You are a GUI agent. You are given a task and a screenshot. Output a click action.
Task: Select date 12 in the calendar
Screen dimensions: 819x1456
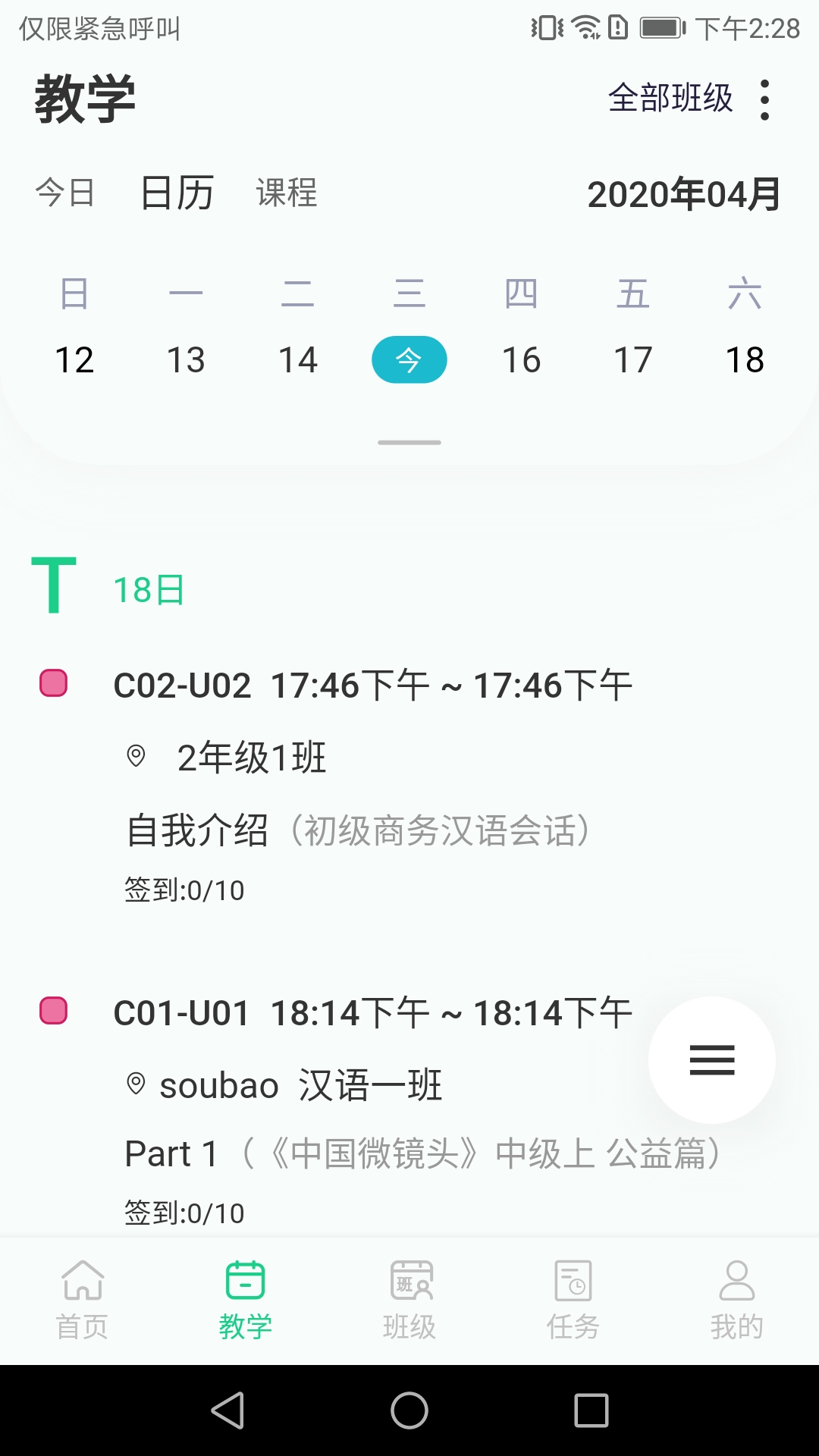(x=74, y=359)
